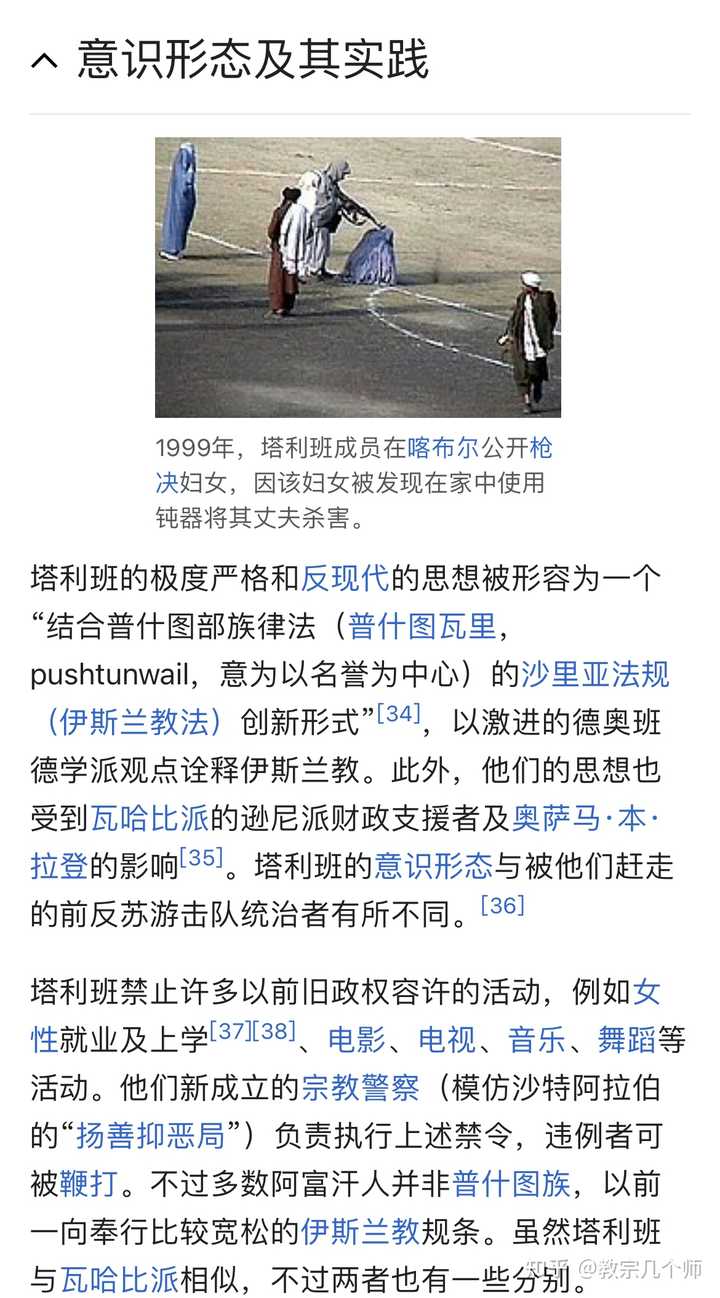This screenshot has width=720, height=1298.
Task: Open the 舞蹈 link
Action: click(627, 1040)
